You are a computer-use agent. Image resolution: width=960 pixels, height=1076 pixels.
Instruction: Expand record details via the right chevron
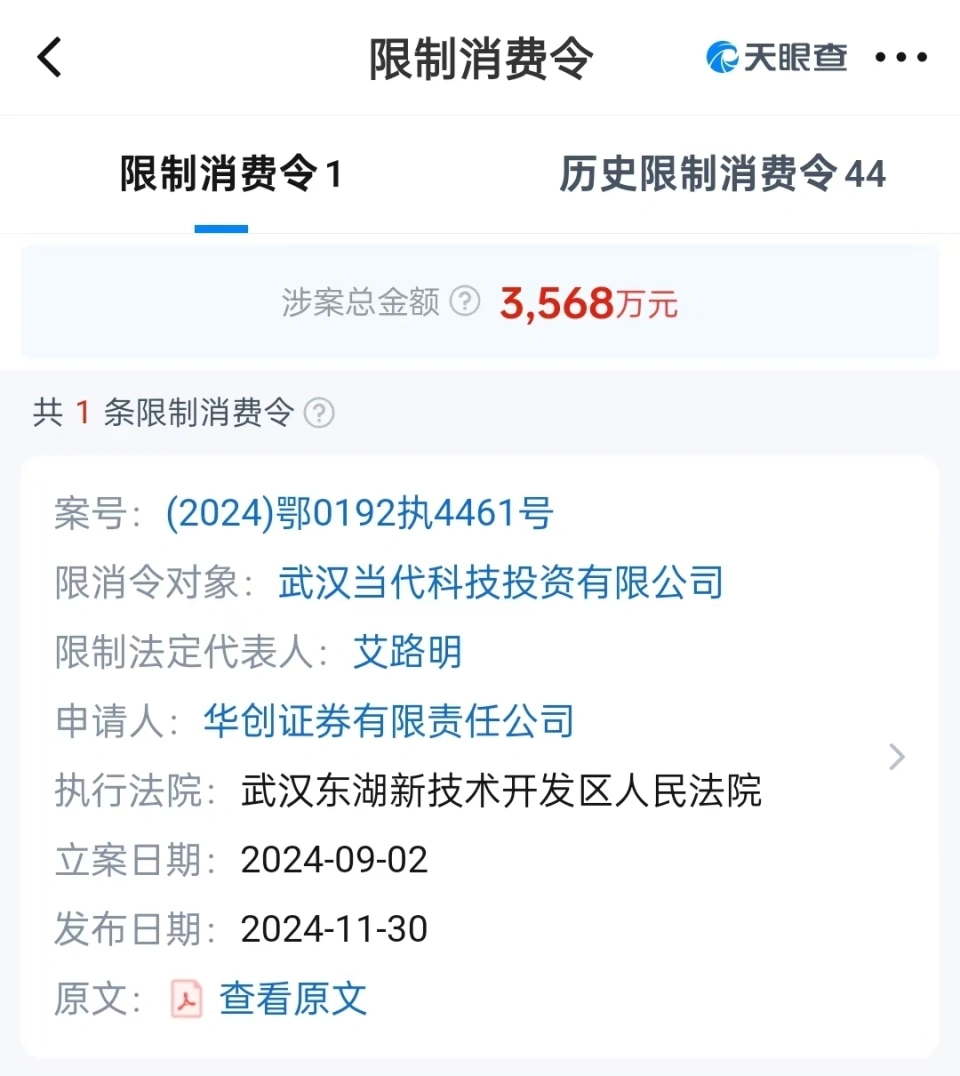(897, 757)
